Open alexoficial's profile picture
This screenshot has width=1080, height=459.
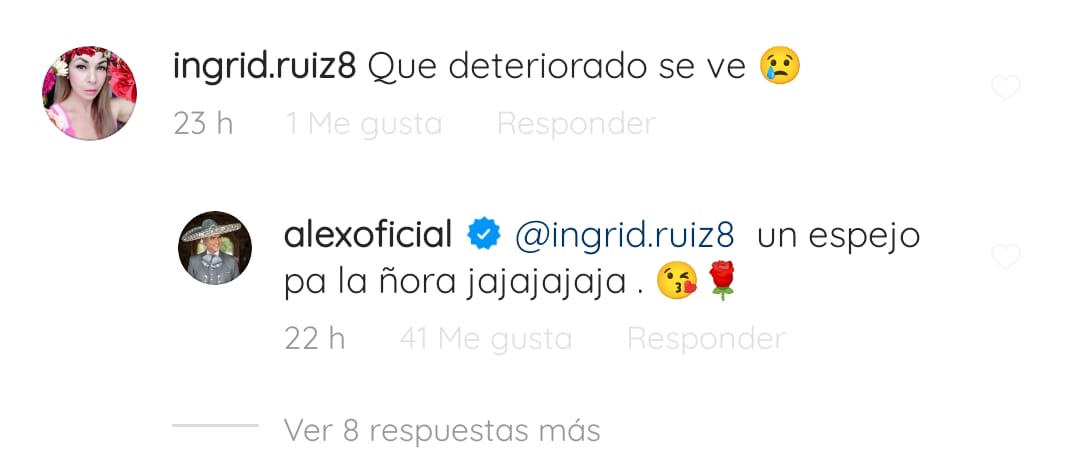click(x=215, y=248)
